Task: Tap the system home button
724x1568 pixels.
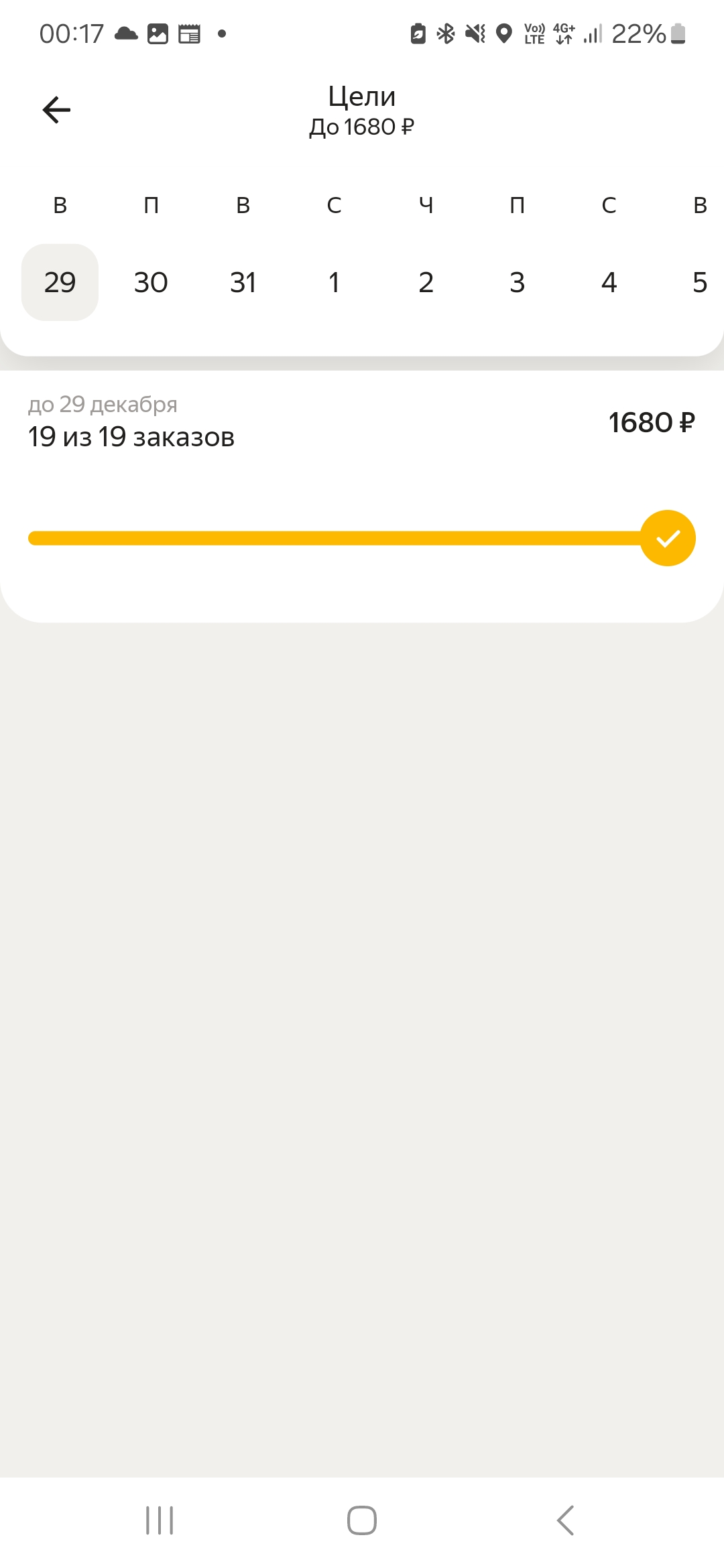Action: pos(362,1520)
